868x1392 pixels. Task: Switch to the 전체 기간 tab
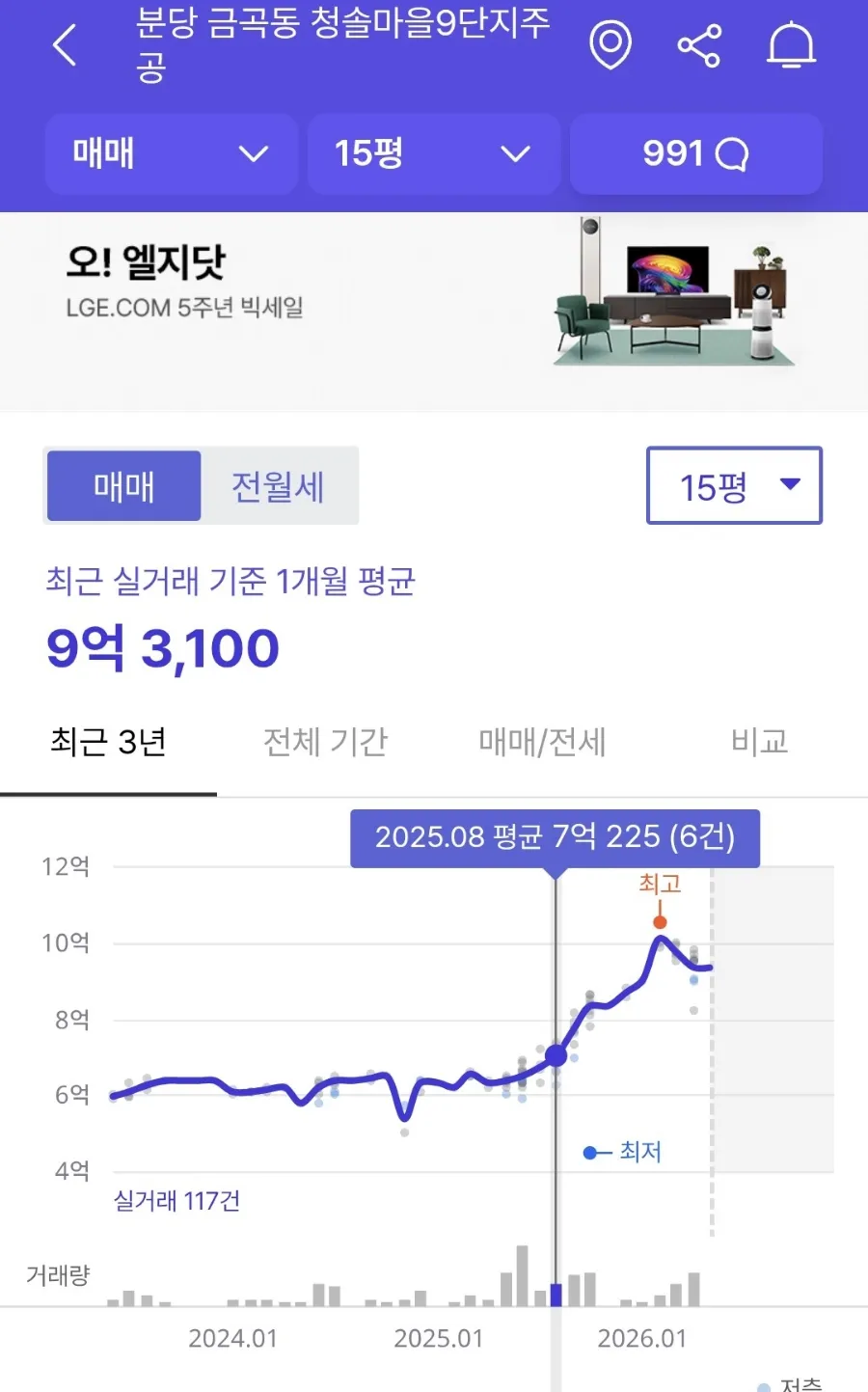pyautogui.click(x=325, y=742)
